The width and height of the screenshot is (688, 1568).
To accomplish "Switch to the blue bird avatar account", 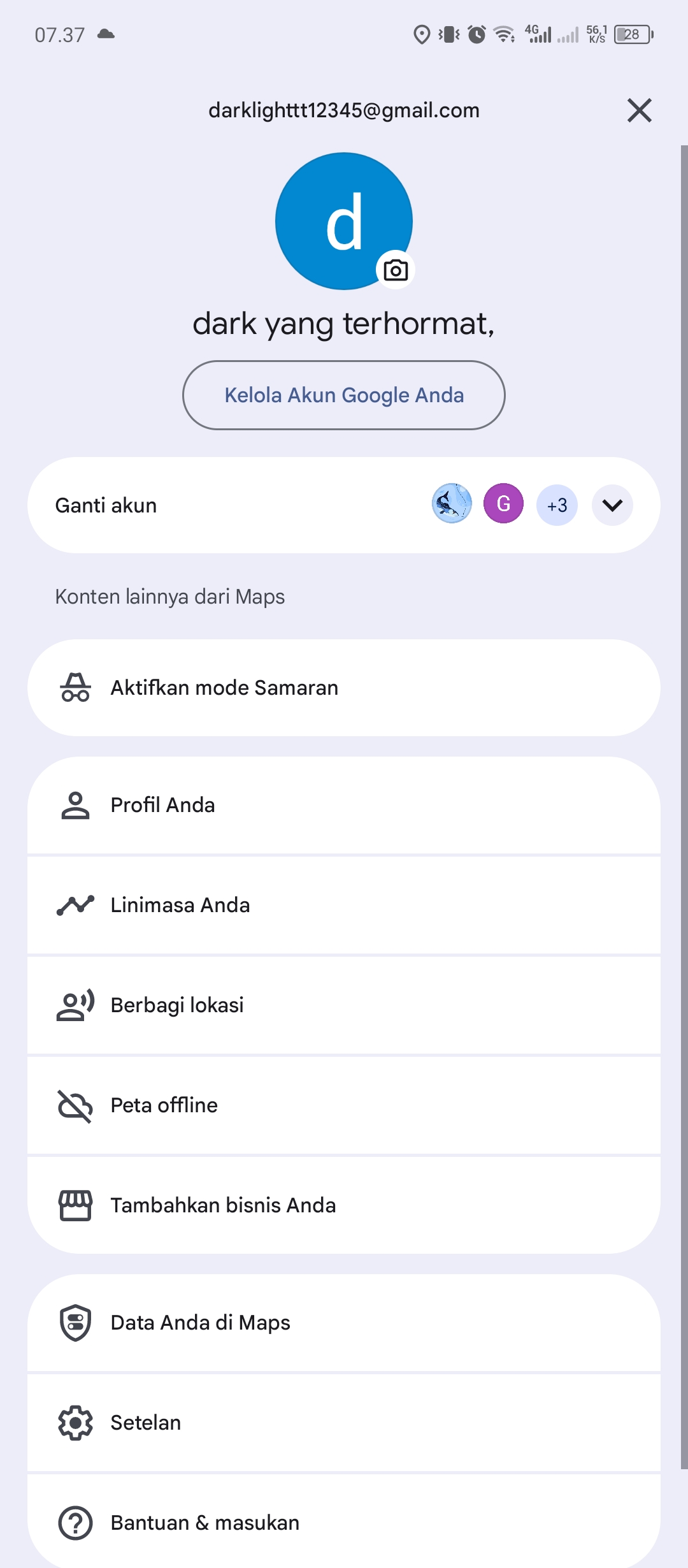I will pos(452,504).
